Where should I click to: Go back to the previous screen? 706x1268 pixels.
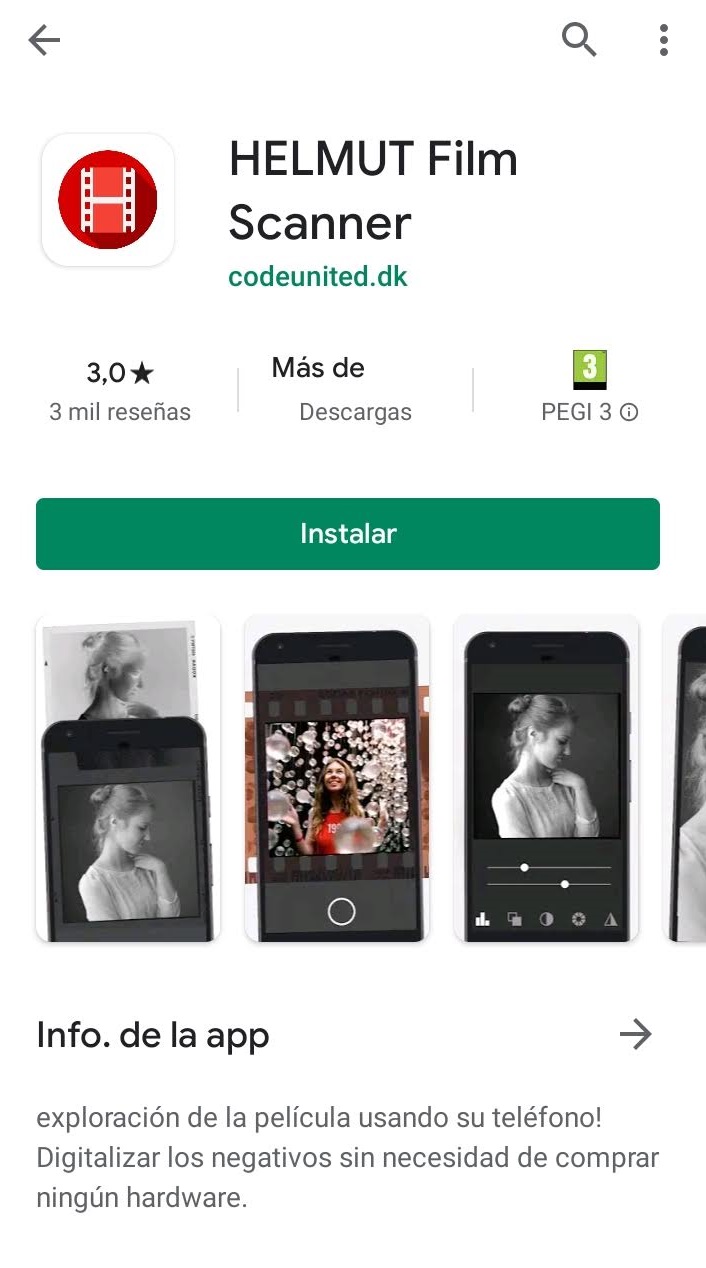click(44, 41)
